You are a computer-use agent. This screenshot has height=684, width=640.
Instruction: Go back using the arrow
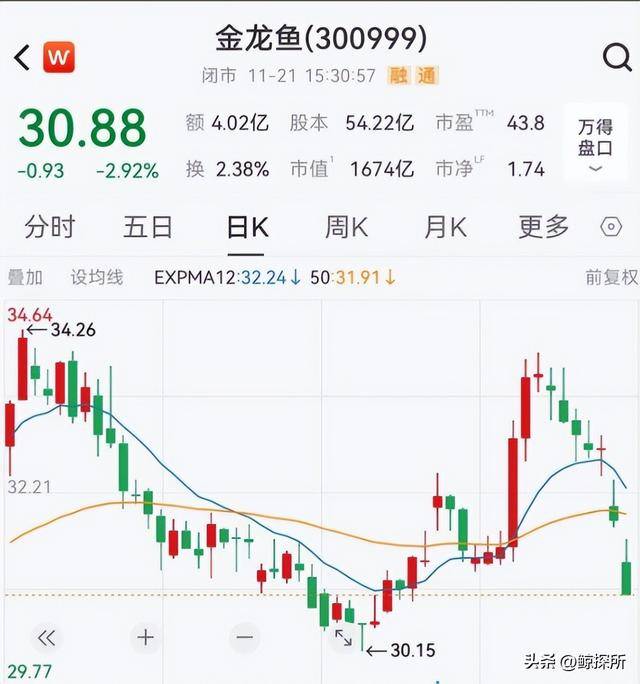click(22, 57)
